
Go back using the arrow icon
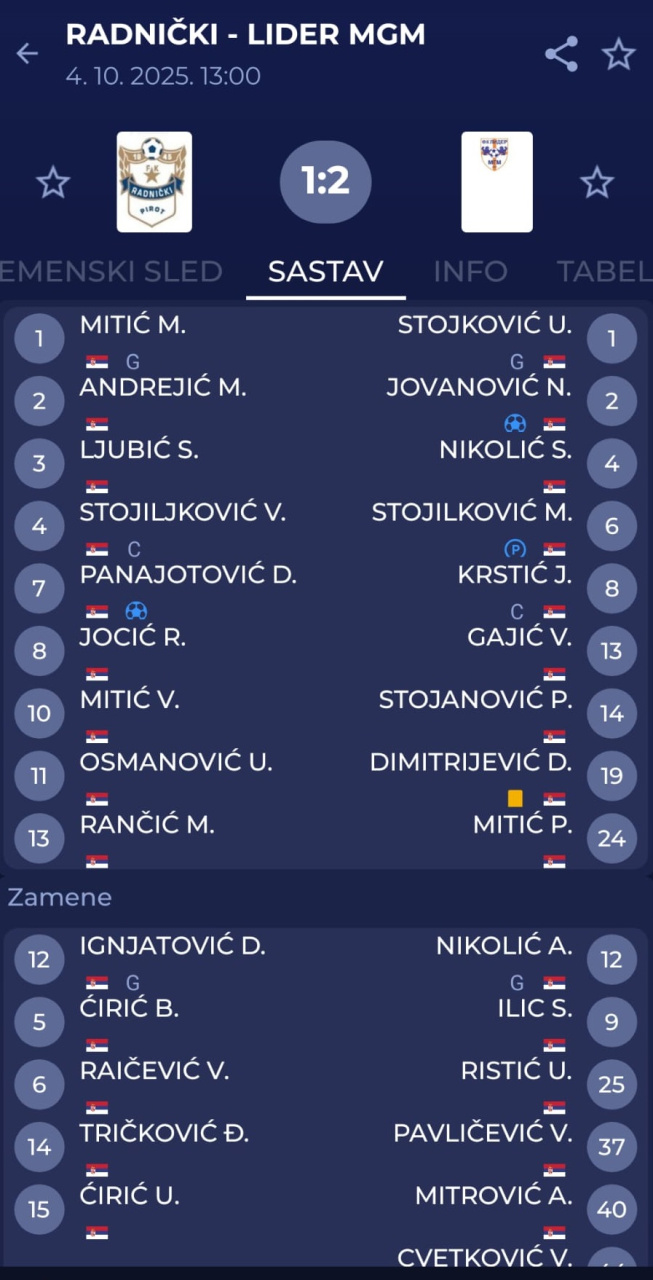click(27, 54)
